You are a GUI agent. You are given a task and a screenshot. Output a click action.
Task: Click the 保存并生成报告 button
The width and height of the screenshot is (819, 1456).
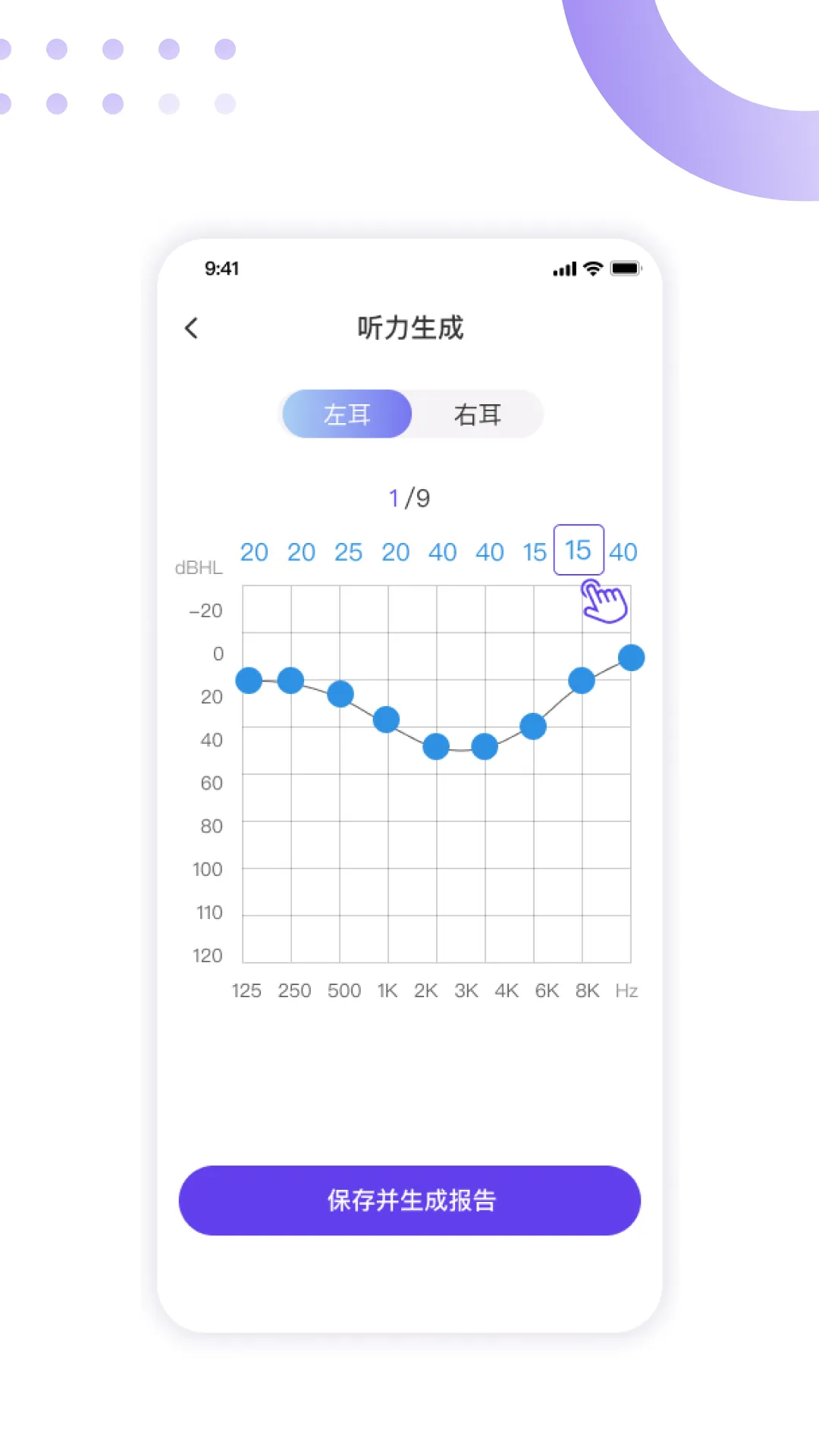(409, 1200)
